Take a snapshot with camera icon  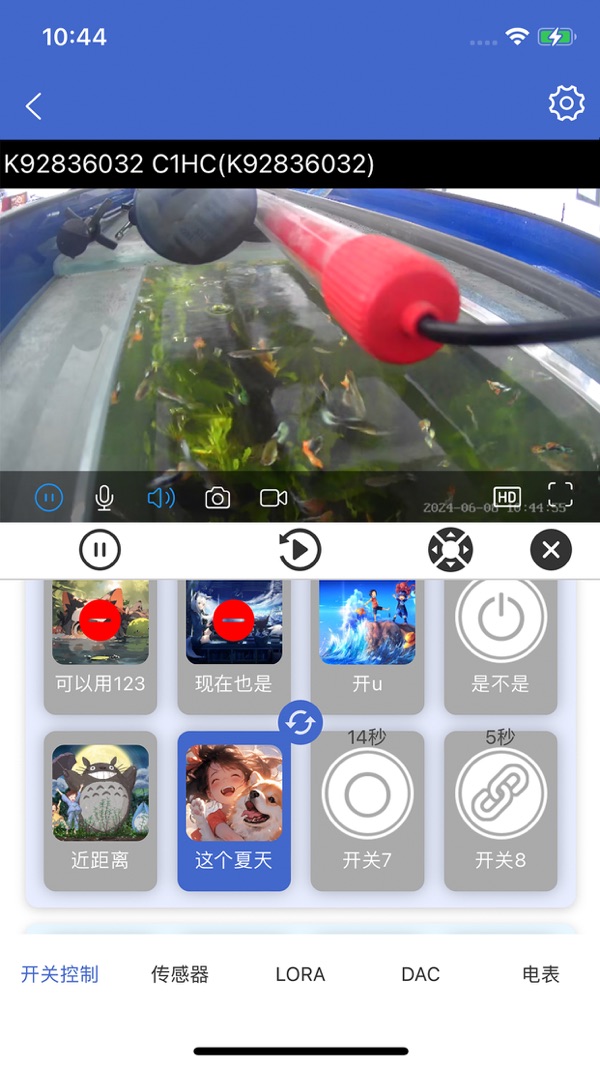tap(217, 498)
